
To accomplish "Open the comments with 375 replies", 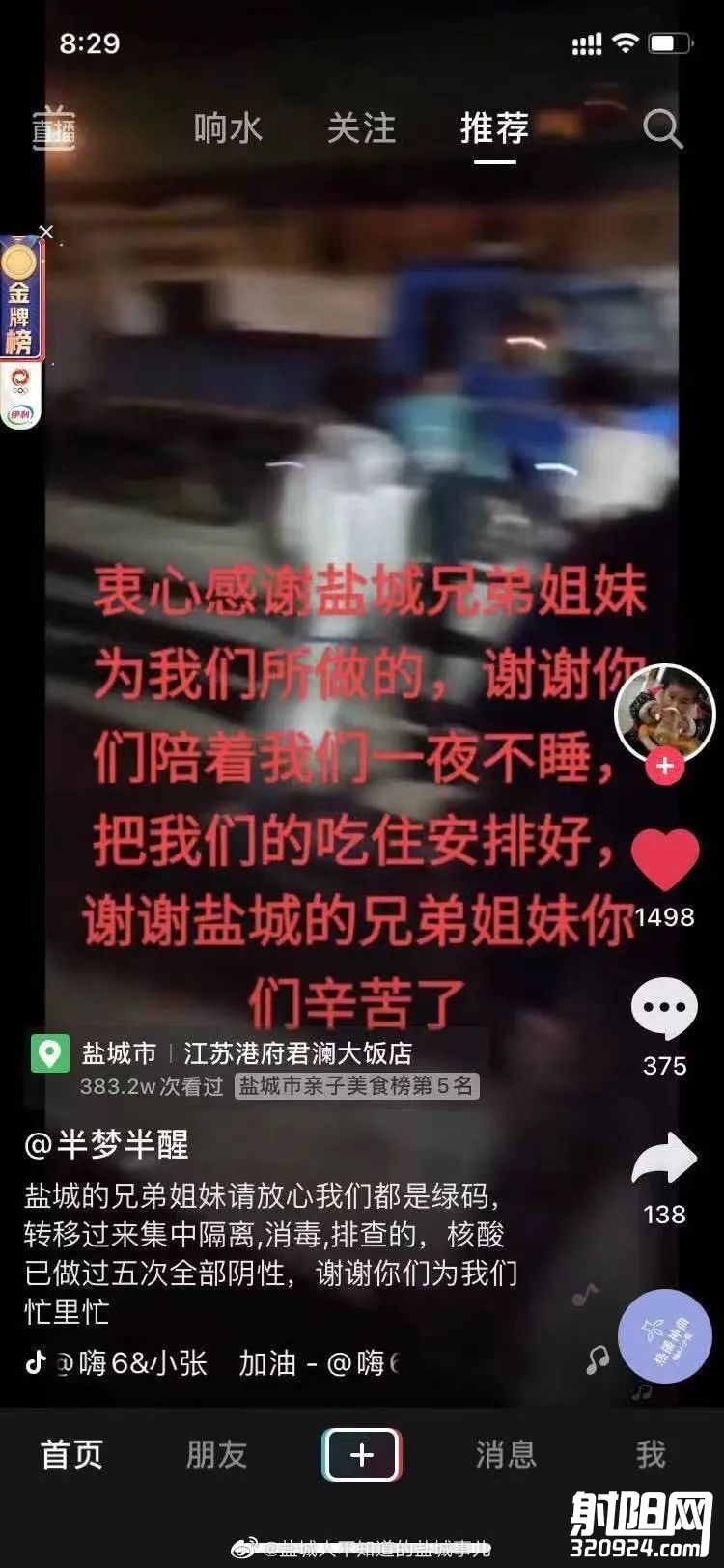I will (664, 1008).
